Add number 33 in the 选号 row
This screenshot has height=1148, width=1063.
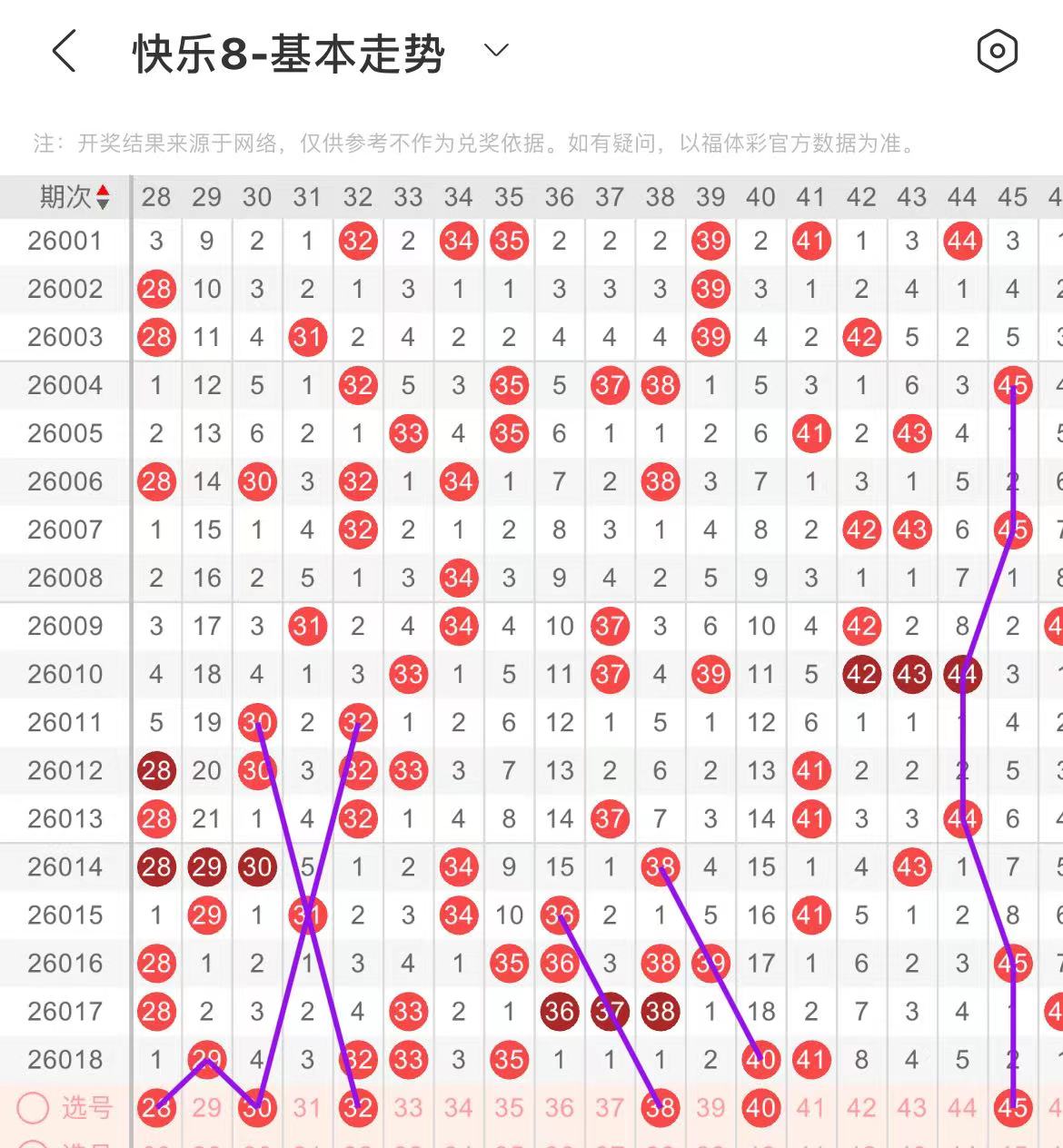pyautogui.click(x=408, y=1108)
